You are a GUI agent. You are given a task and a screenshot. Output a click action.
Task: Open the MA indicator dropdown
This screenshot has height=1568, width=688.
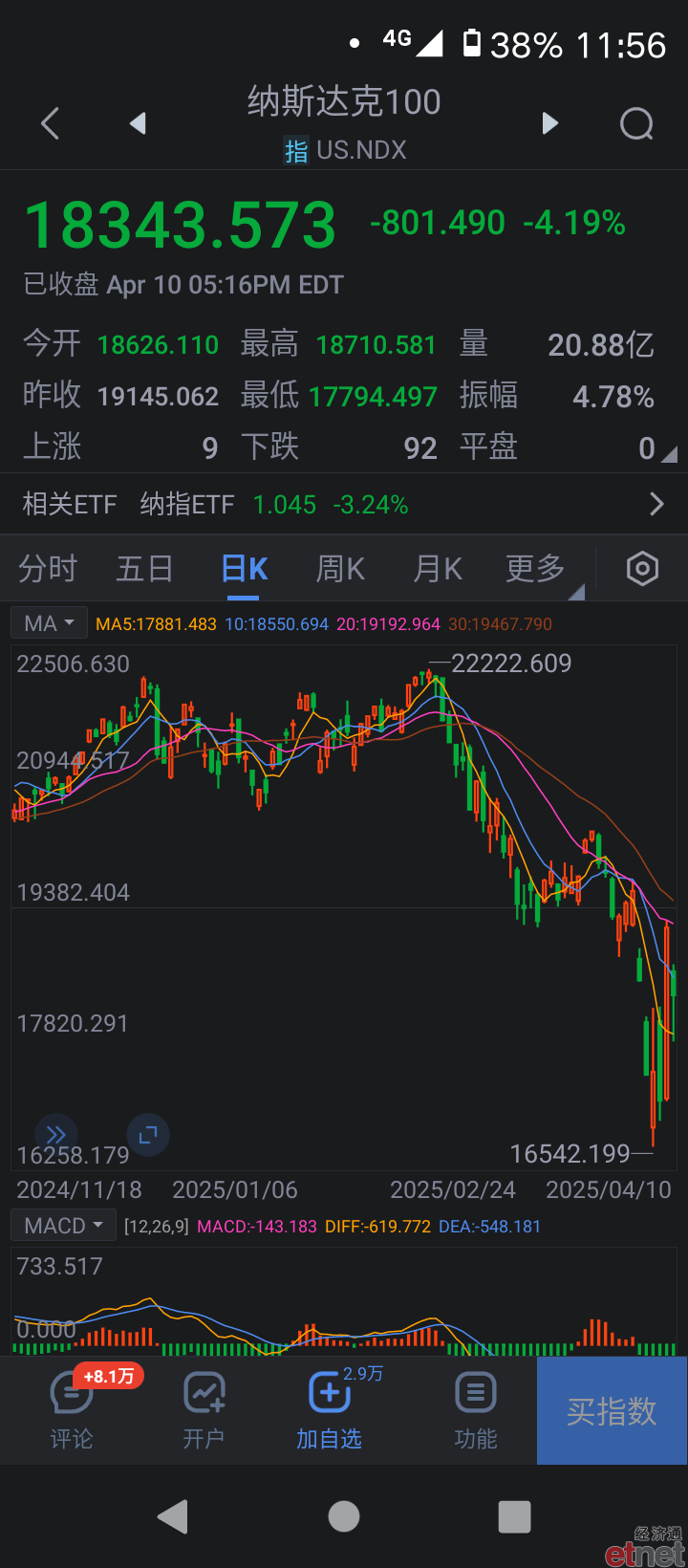pyautogui.click(x=49, y=623)
